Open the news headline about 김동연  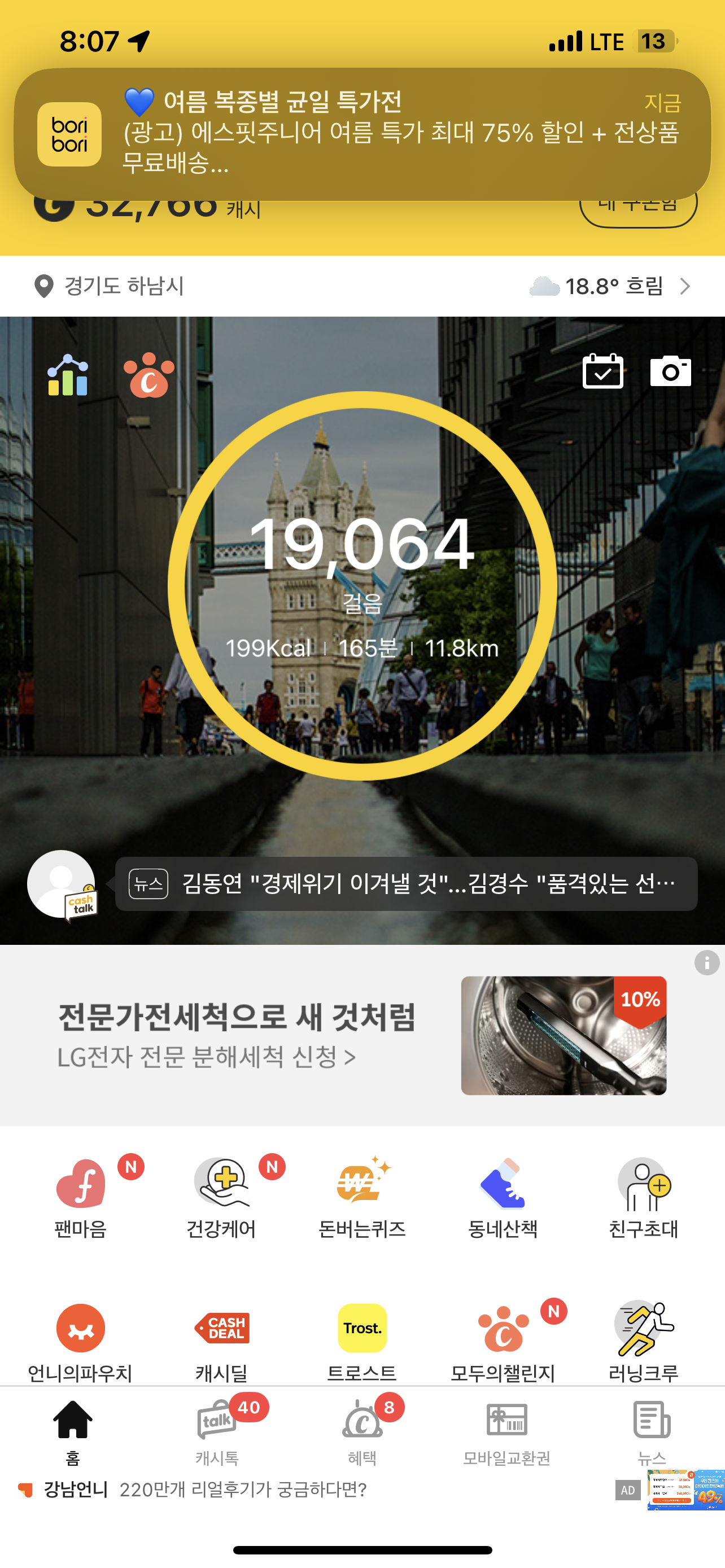pyautogui.click(x=406, y=884)
